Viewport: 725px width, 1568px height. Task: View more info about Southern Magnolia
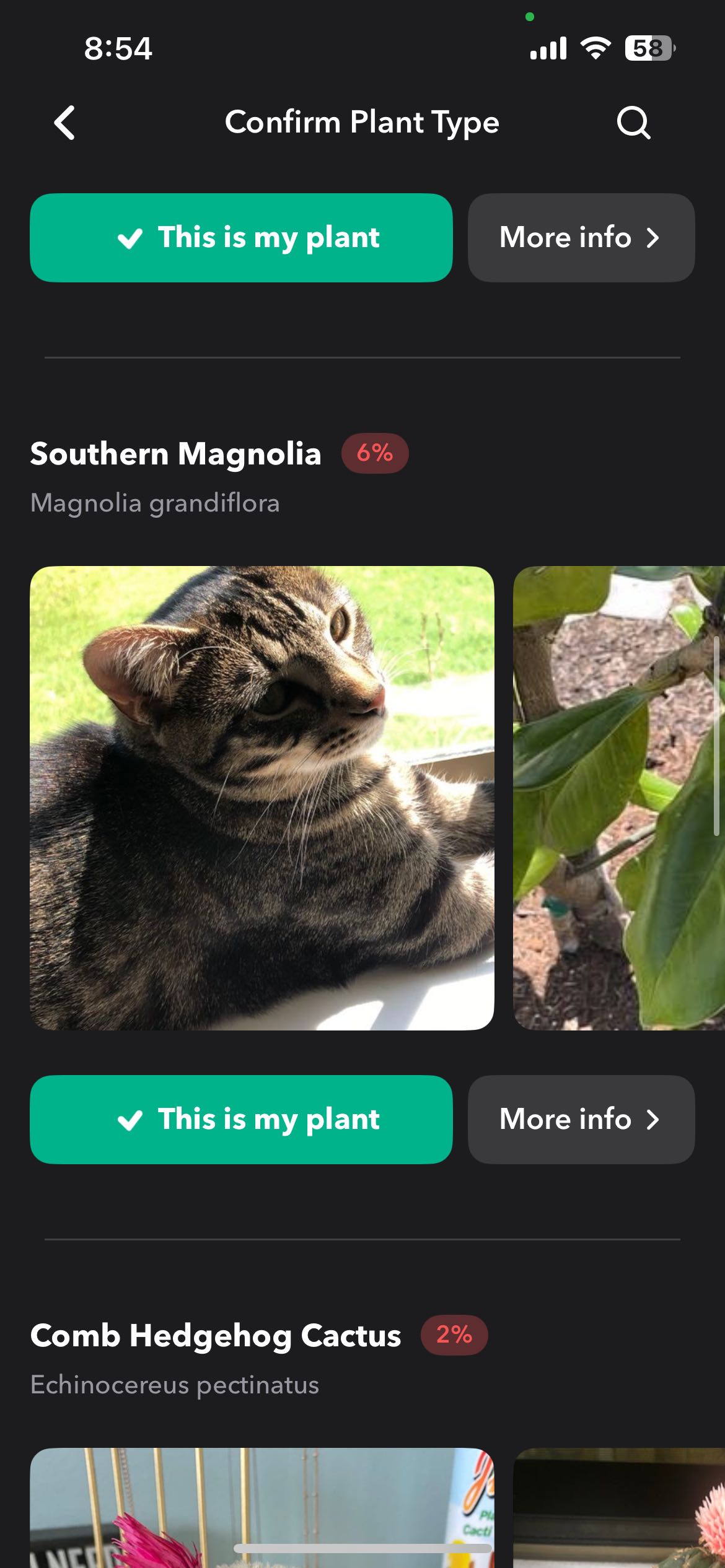[581, 1119]
